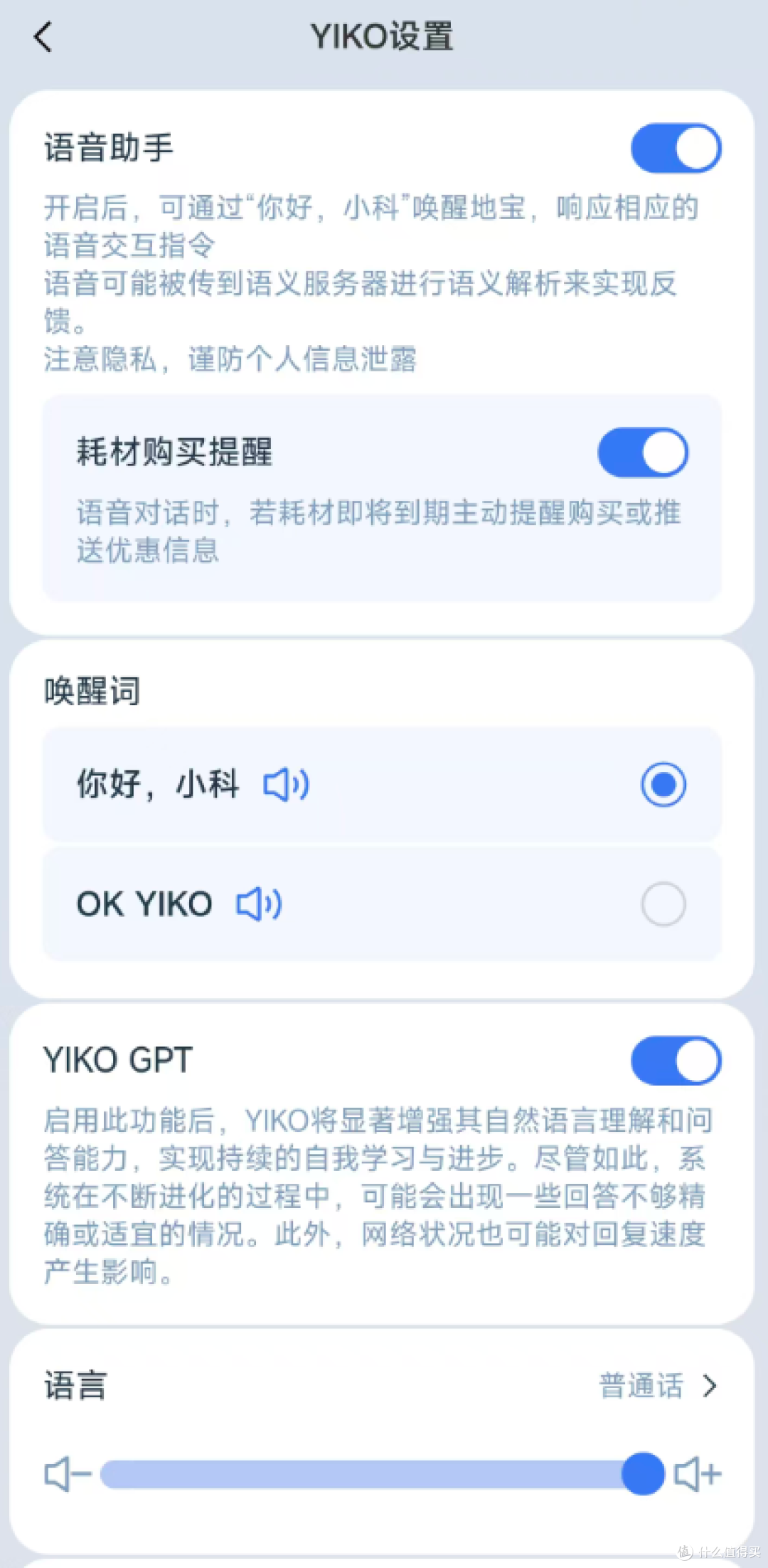Select 你好,小科 as wake word
Screen dimensions: 768x1568
[x=663, y=785]
